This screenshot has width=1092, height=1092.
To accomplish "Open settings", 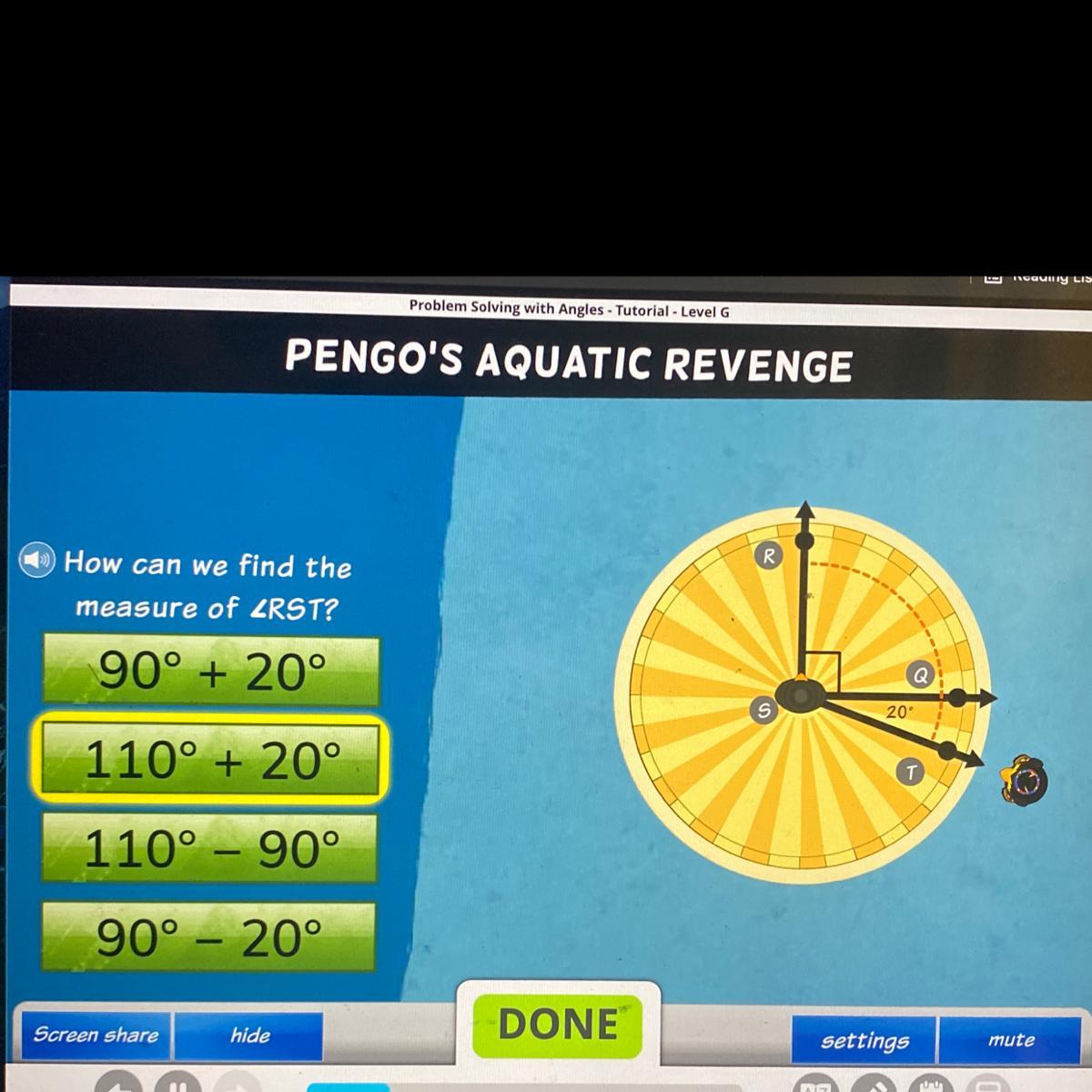I will click(x=864, y=1040).
